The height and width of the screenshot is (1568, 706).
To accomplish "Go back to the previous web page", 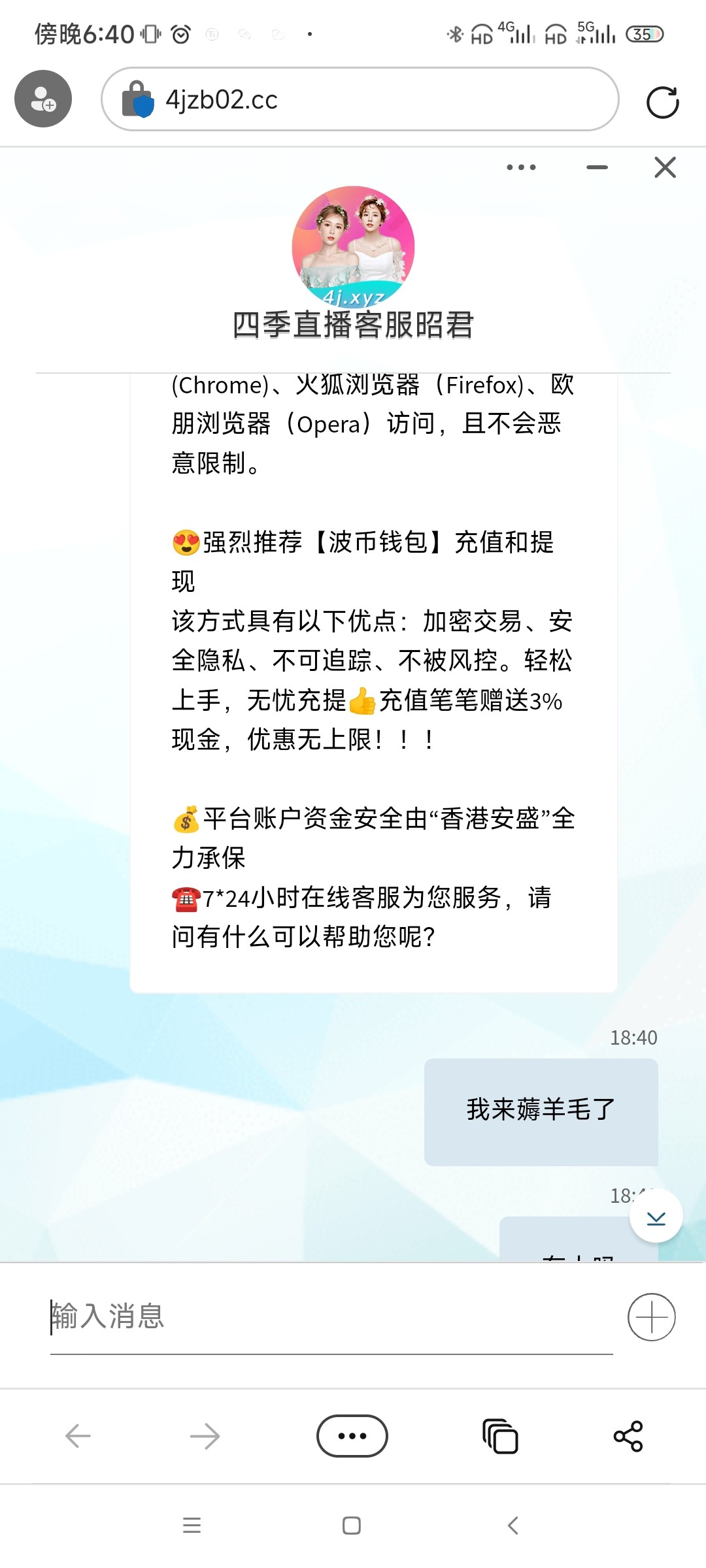I will [x=78, y=1436].
